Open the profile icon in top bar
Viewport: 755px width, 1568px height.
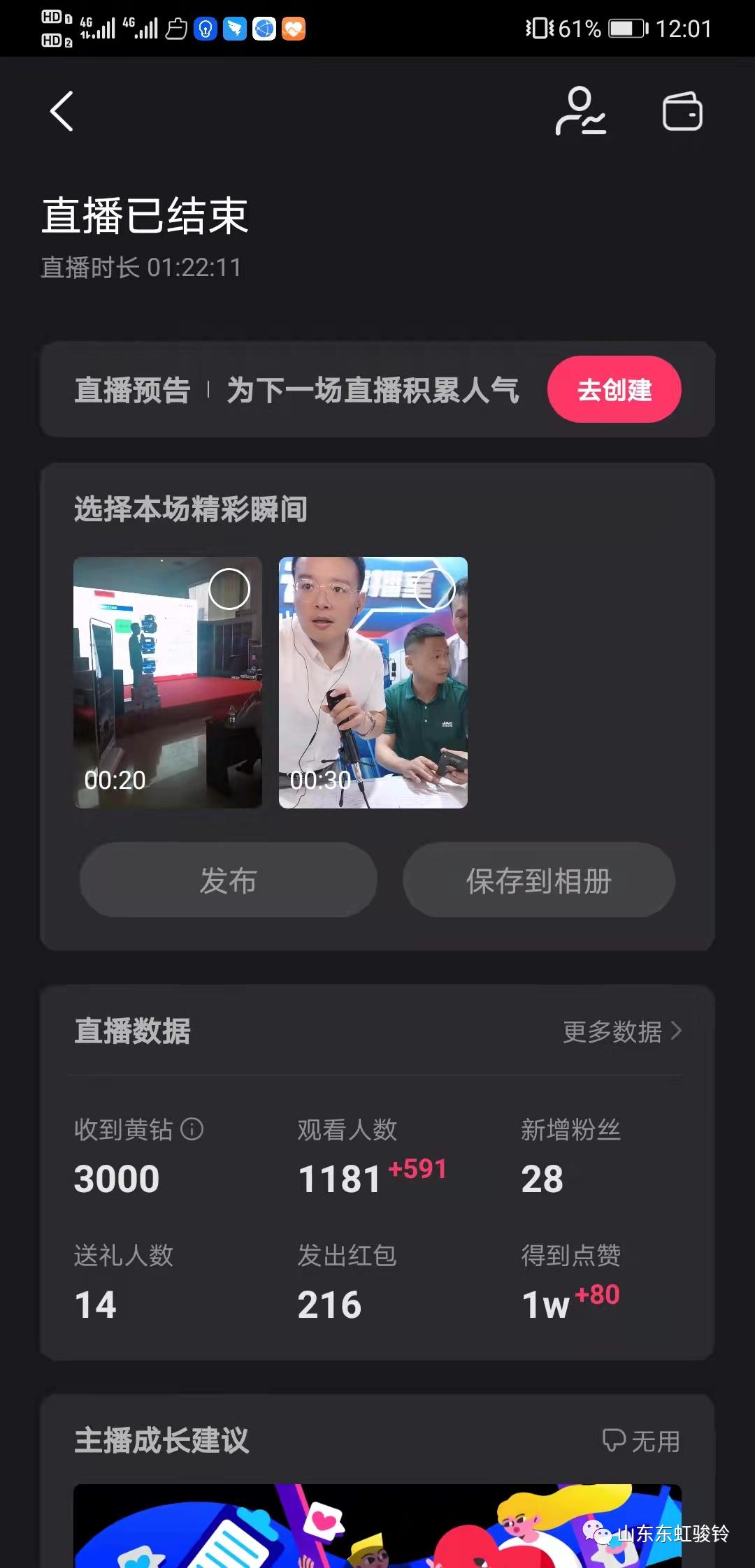point(580,112)
